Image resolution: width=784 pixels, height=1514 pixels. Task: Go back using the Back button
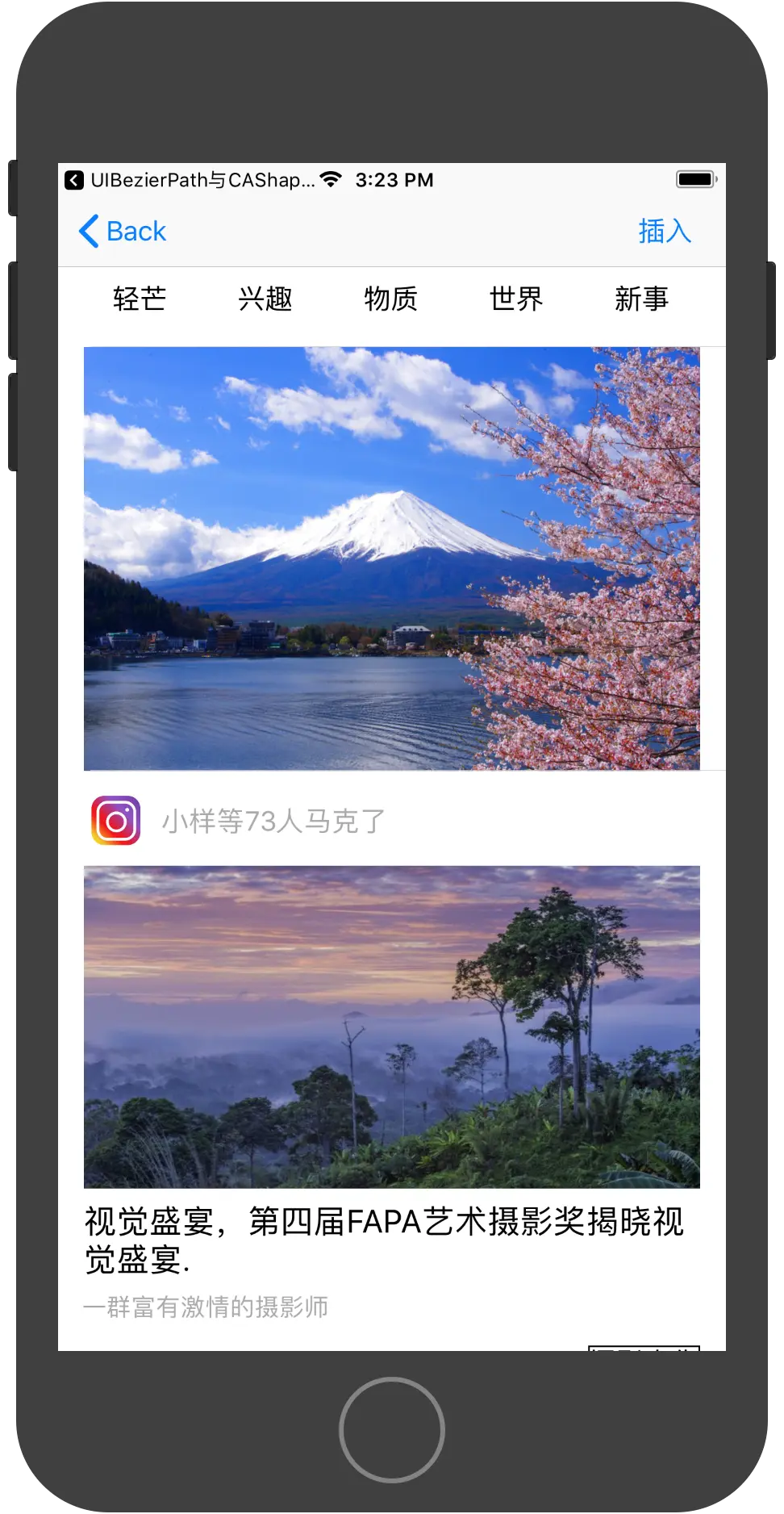pyautogui.click(x=123, y=232)
